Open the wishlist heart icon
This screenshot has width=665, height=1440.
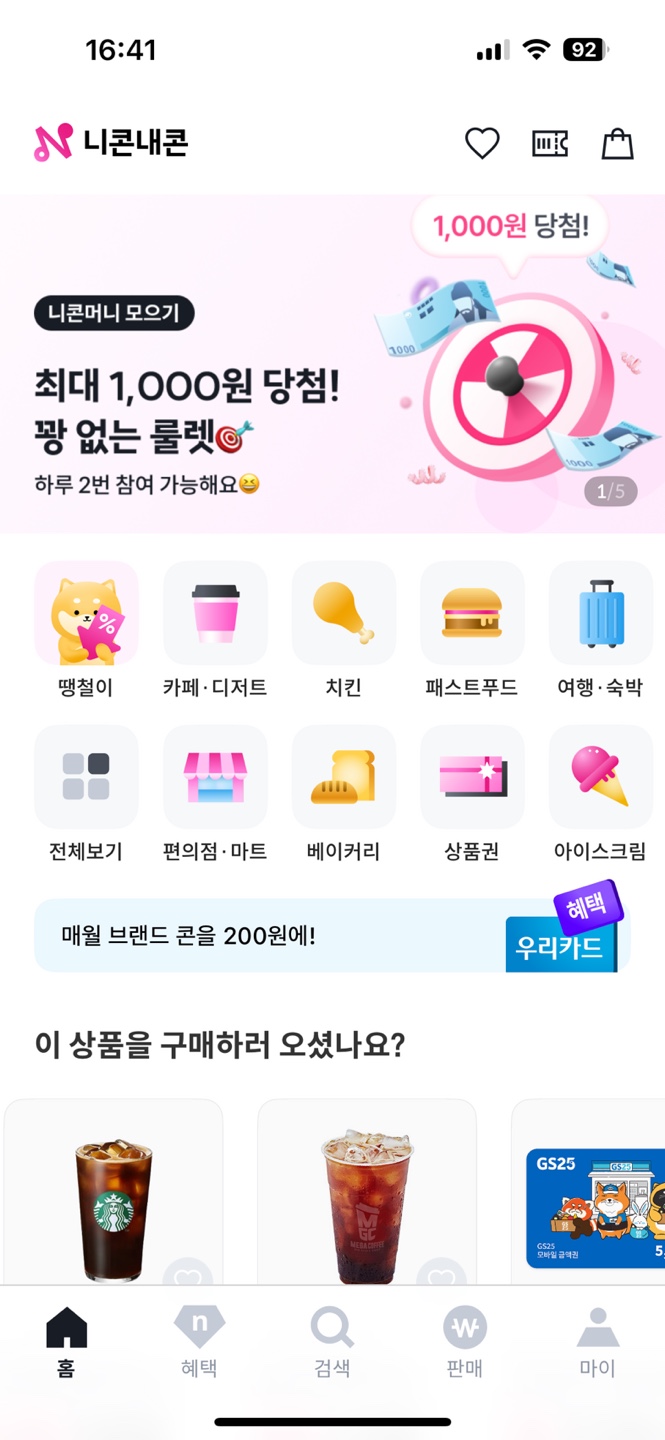point(482,144)
